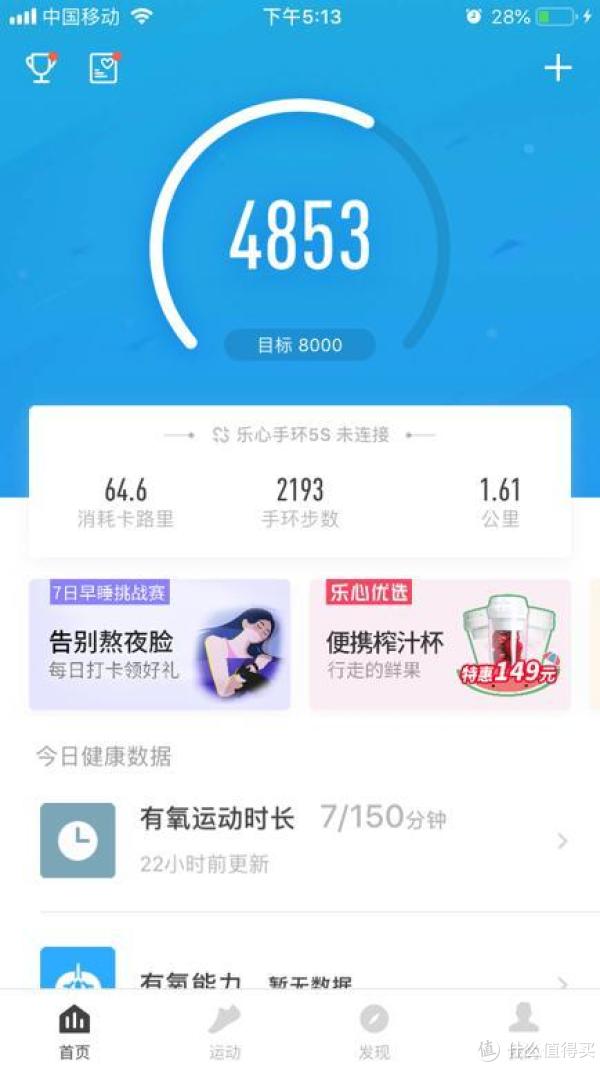The width and height of the screenshot is (600, 1067).
Task: Tap the plus add button
Action: point(558,68)
